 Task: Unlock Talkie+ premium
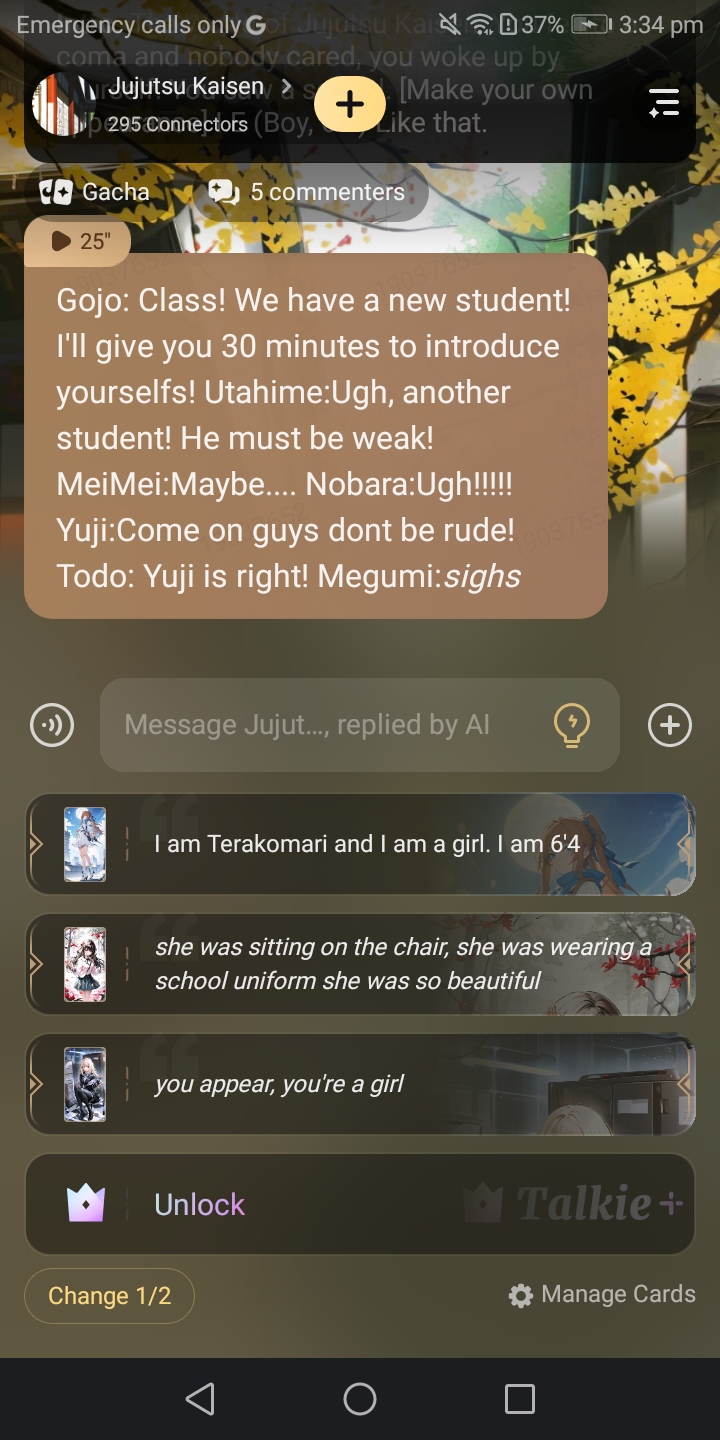[x=360, y=1204]
